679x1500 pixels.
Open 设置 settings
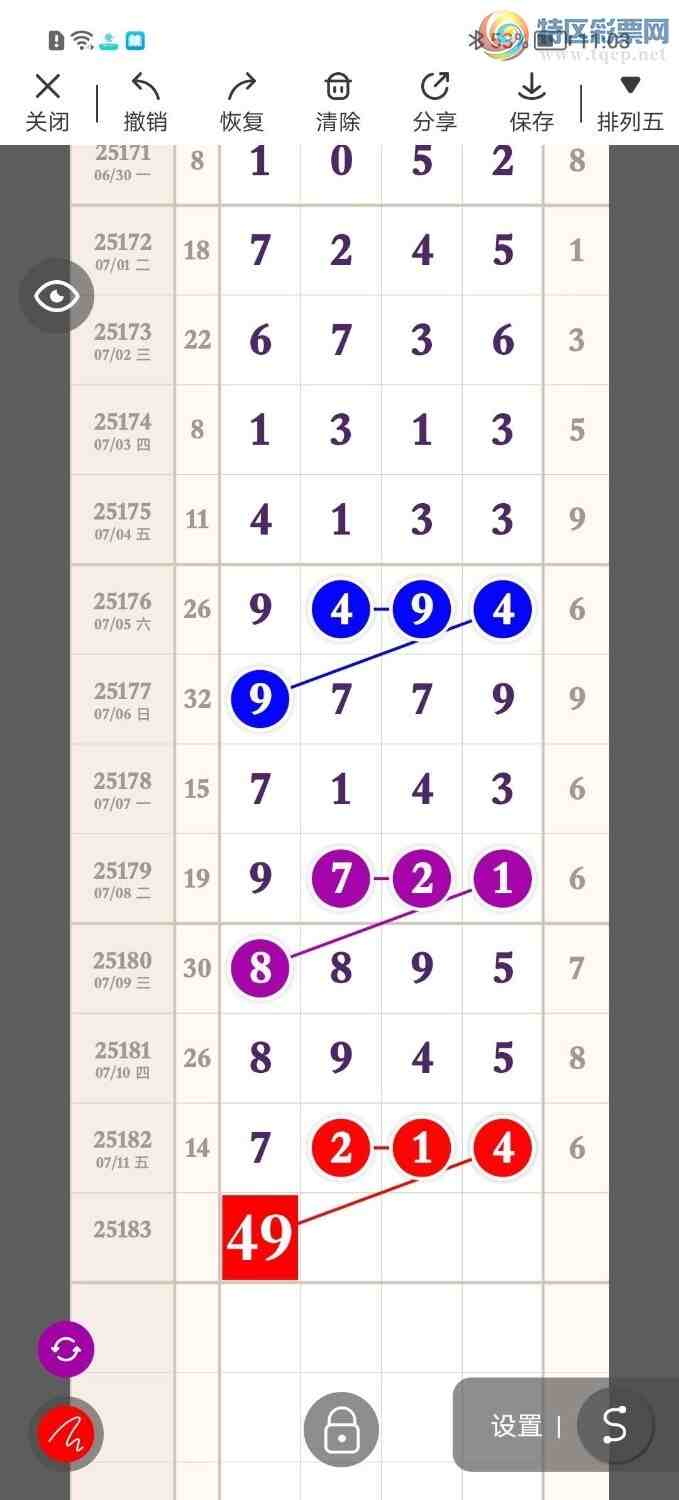click(516, 1426)
